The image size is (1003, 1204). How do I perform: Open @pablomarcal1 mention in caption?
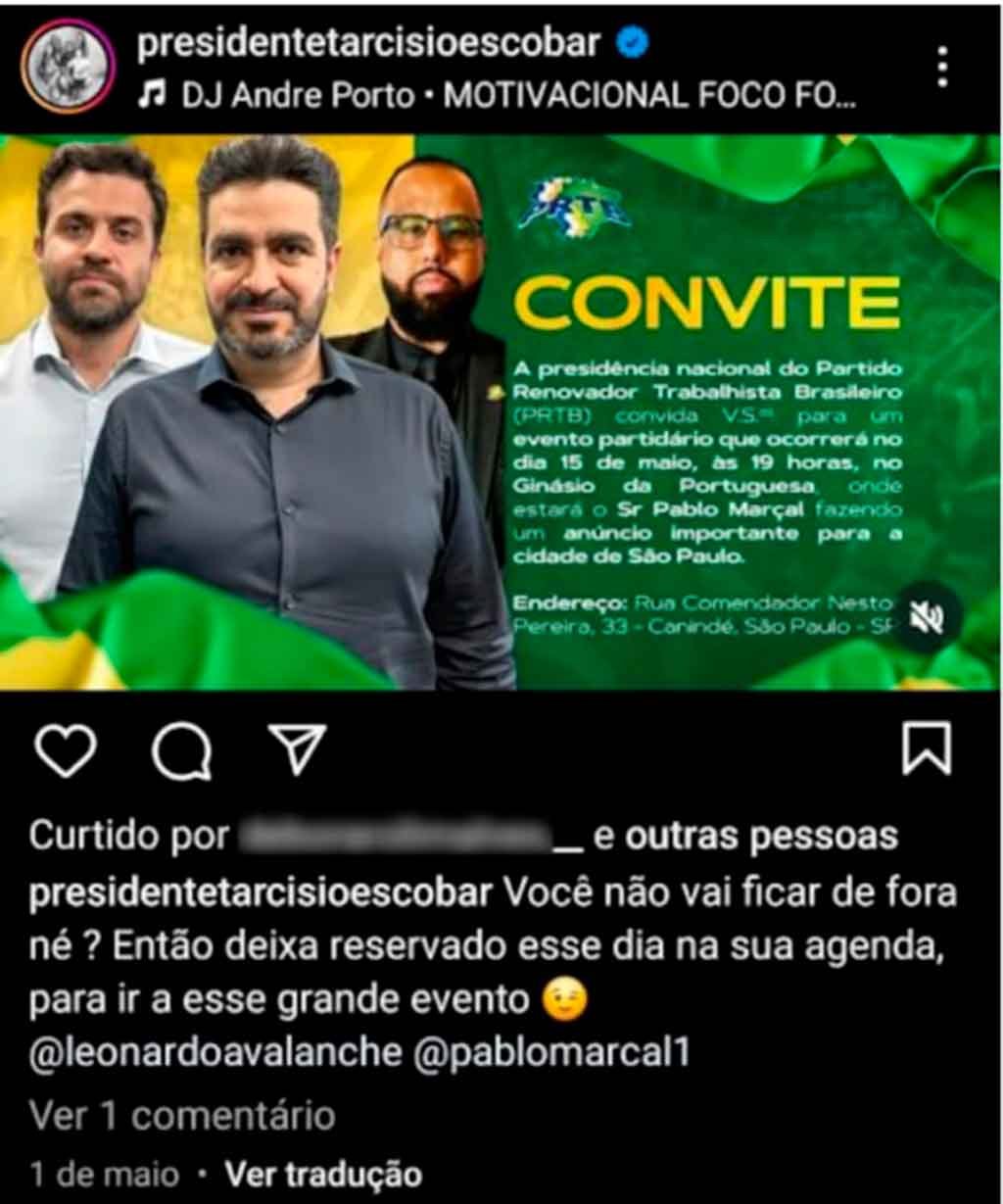tap(552, 1052)
